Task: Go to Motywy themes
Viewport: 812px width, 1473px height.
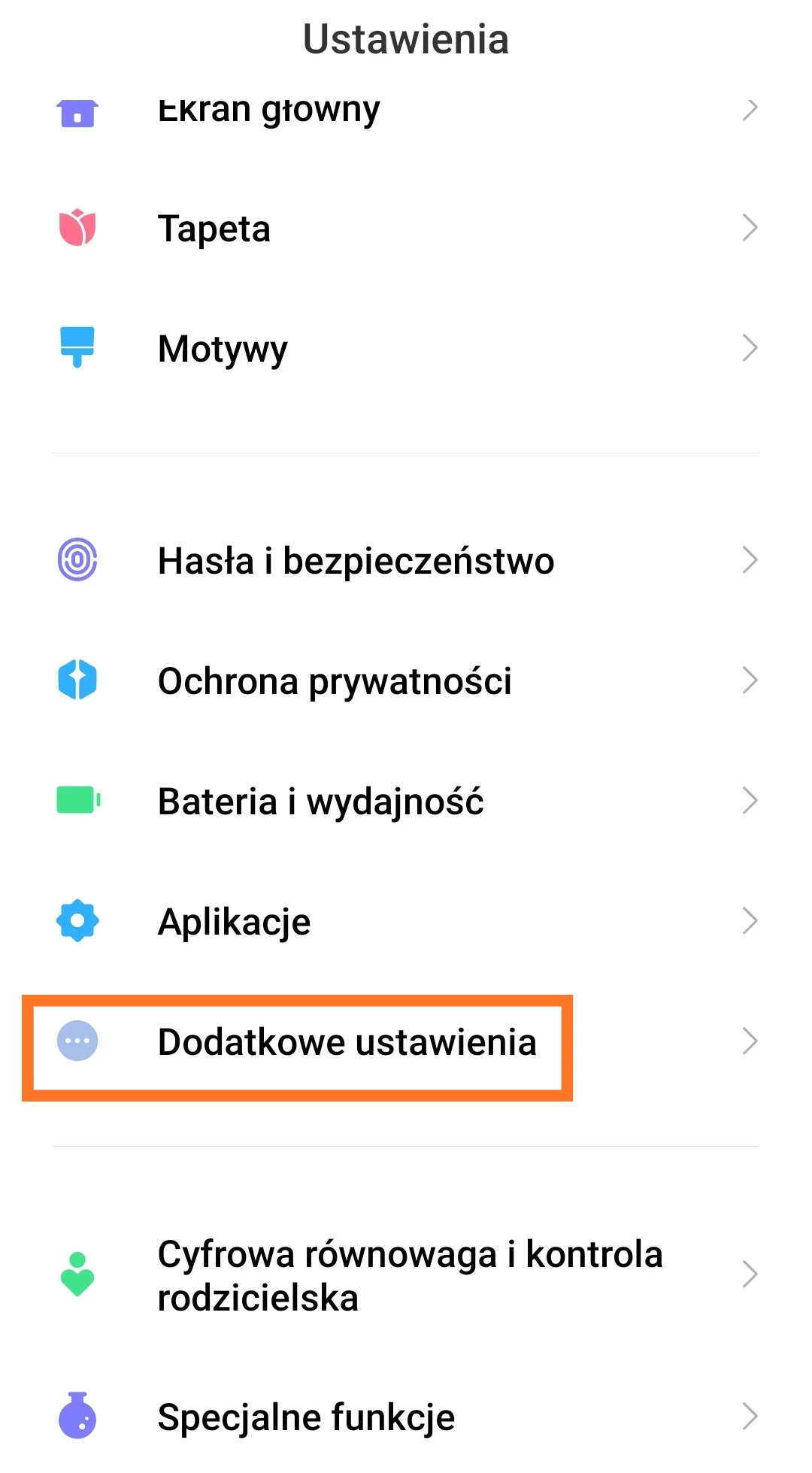Action: [406, 349]
